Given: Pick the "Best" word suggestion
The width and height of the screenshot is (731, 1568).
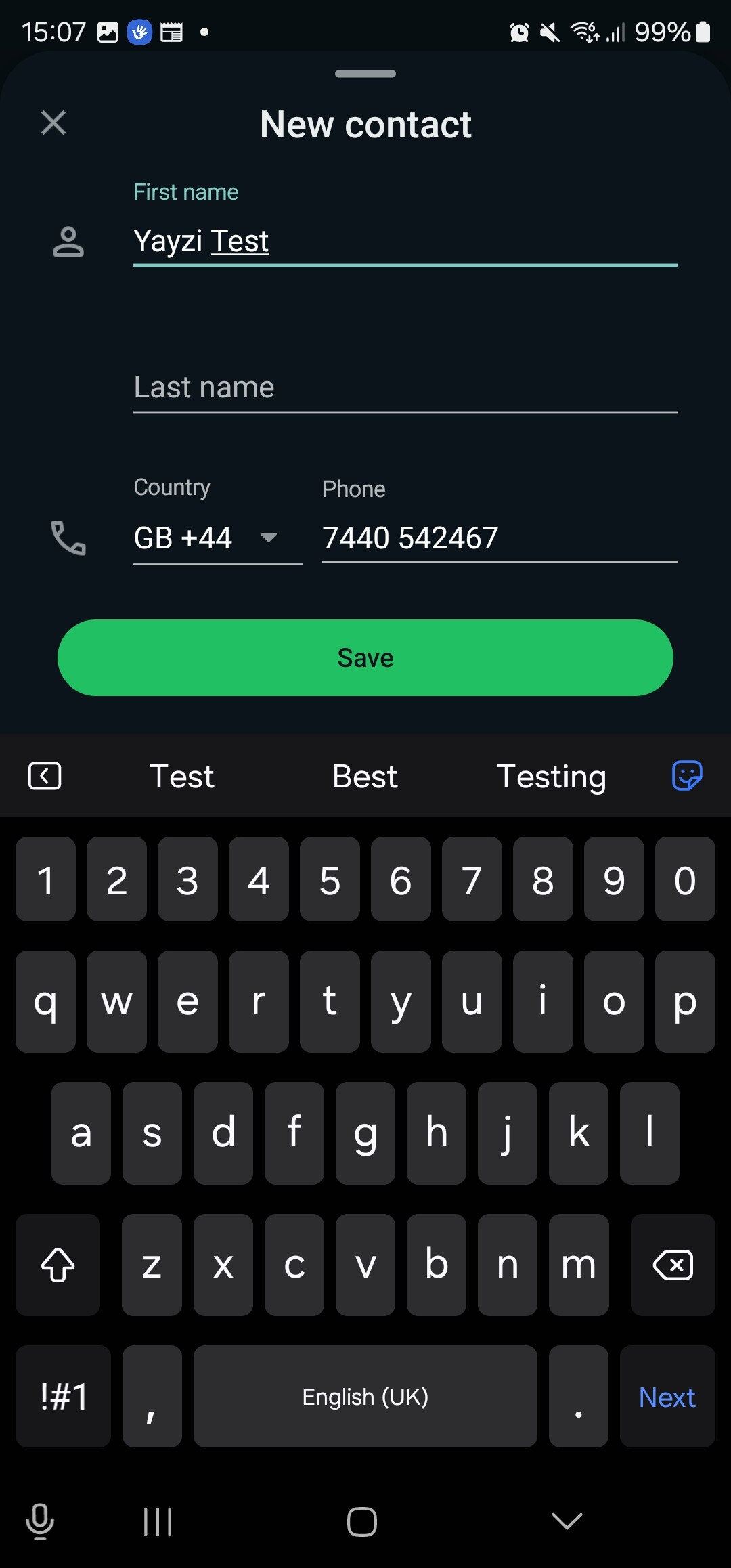Looking at the screenshot, I should (365, 777).
